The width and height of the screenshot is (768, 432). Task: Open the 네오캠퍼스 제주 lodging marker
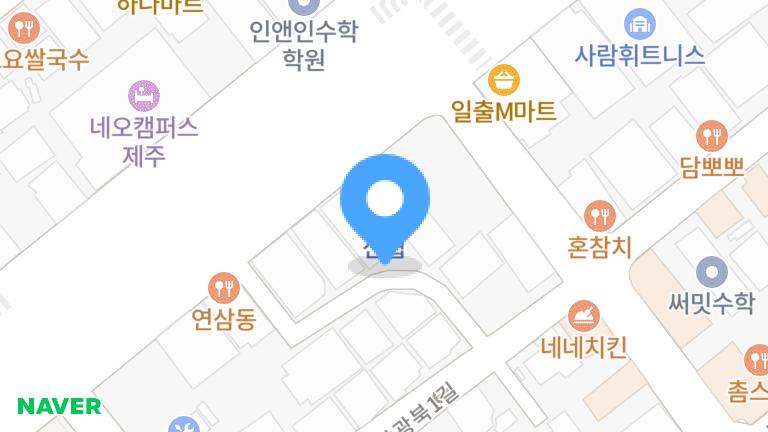144,96
